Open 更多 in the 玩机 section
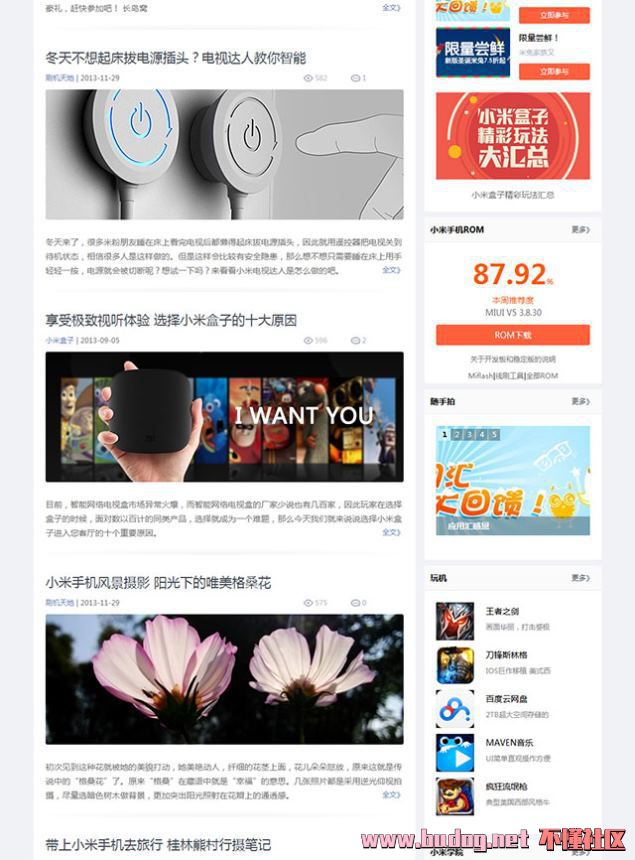 tap(581, 578)
